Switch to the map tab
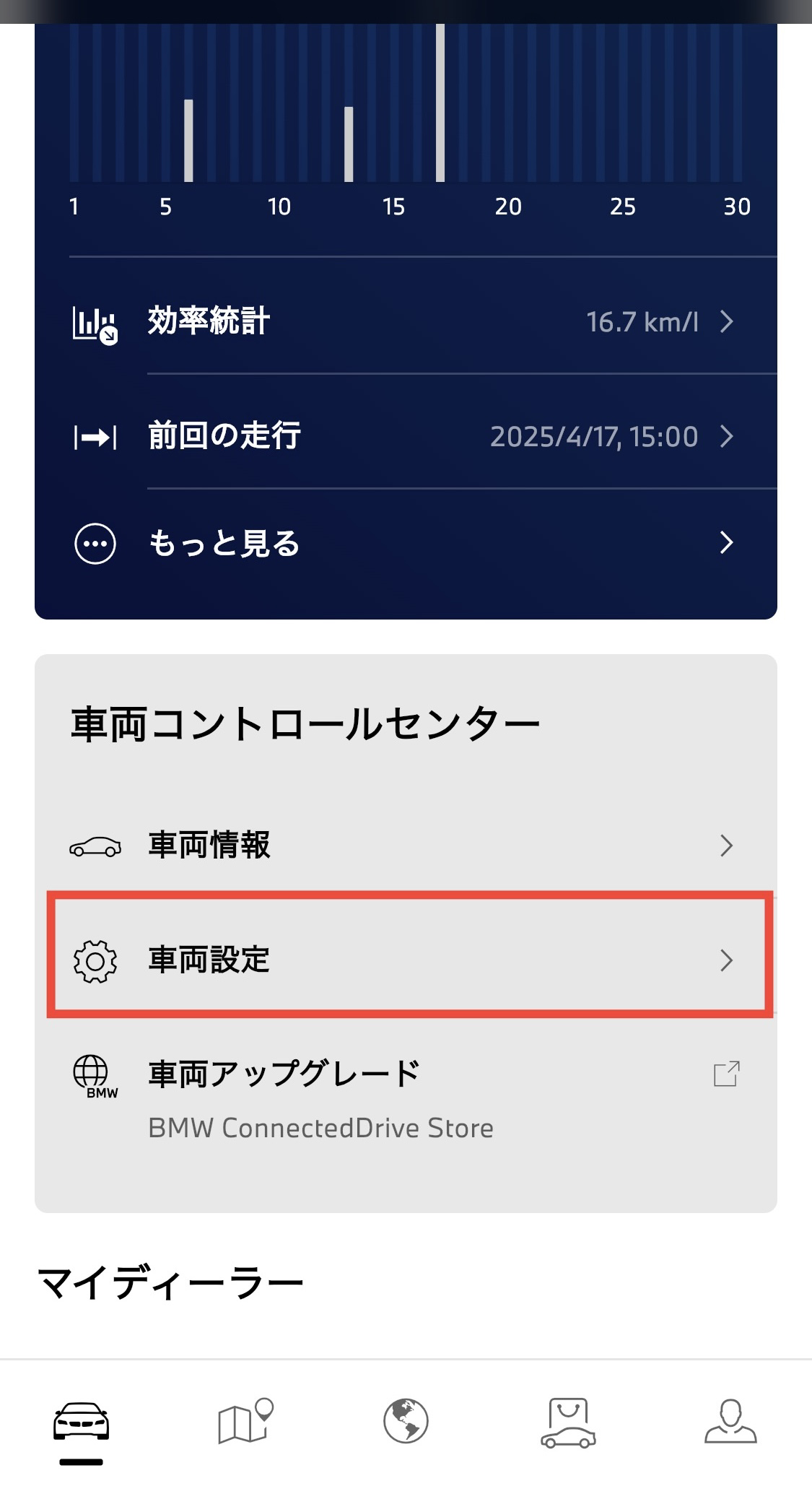 tap(244, 1422)
